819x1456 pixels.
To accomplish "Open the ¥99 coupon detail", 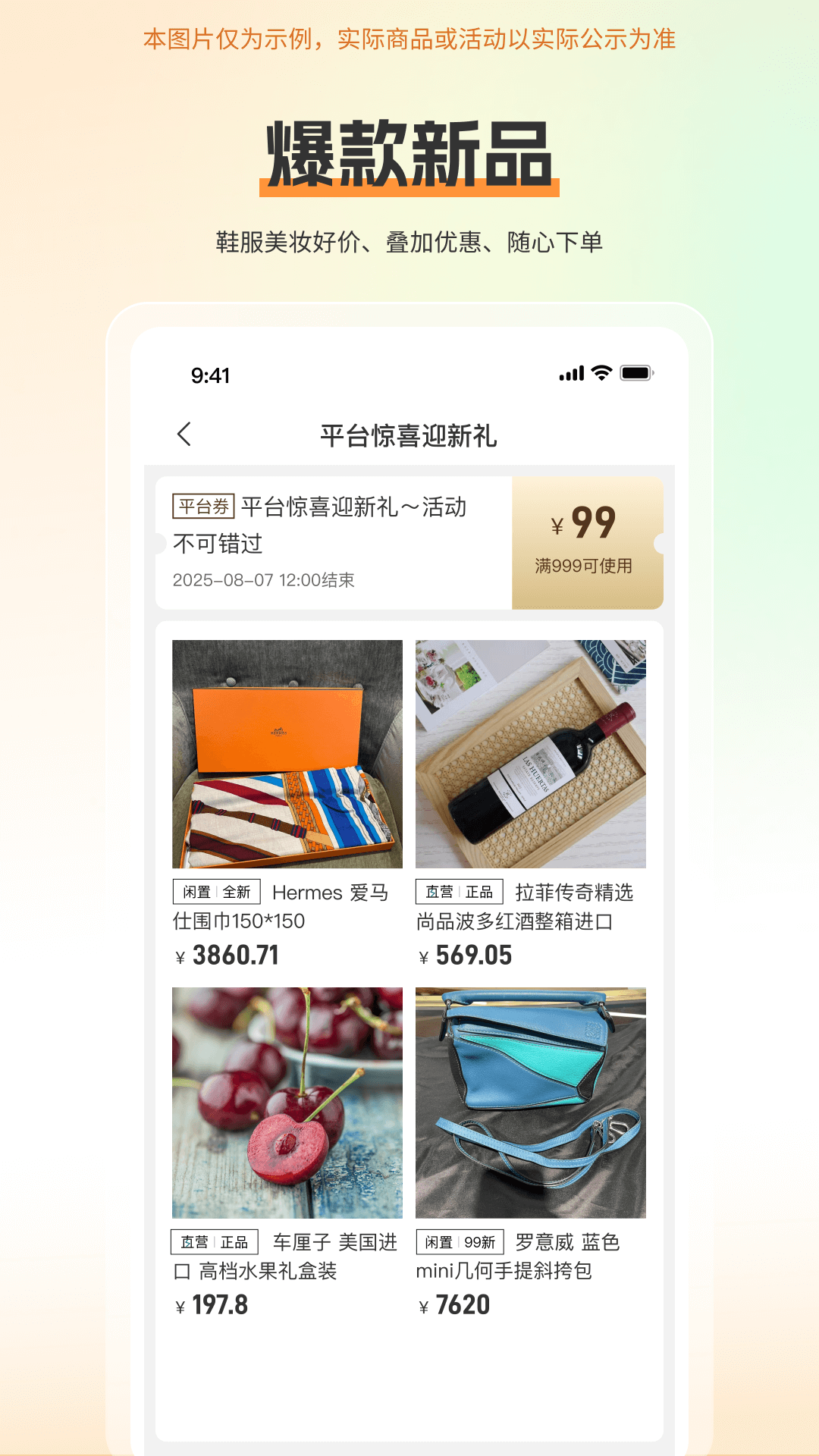I will point(588,525).
